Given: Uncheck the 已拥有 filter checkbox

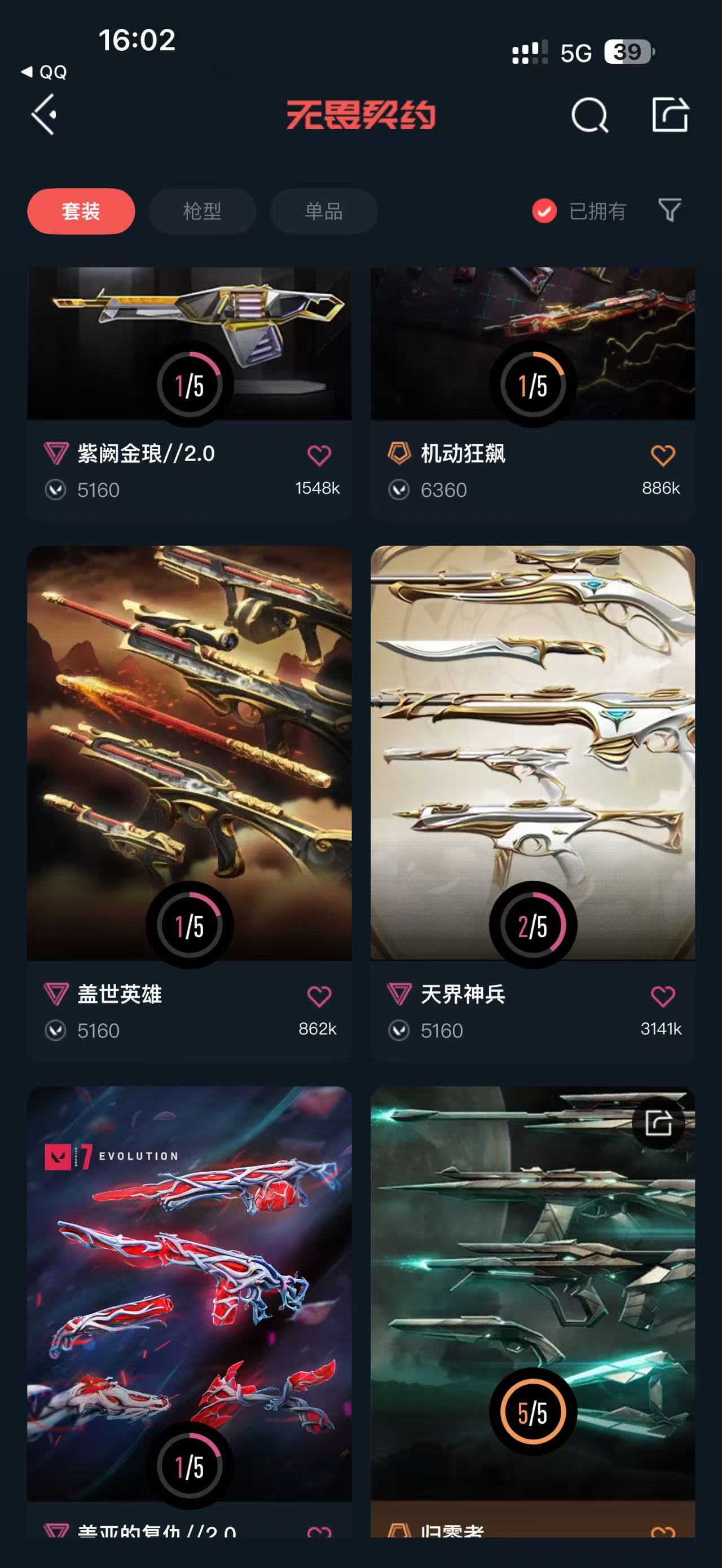Looking at the screenshot, I should point(544,211).
